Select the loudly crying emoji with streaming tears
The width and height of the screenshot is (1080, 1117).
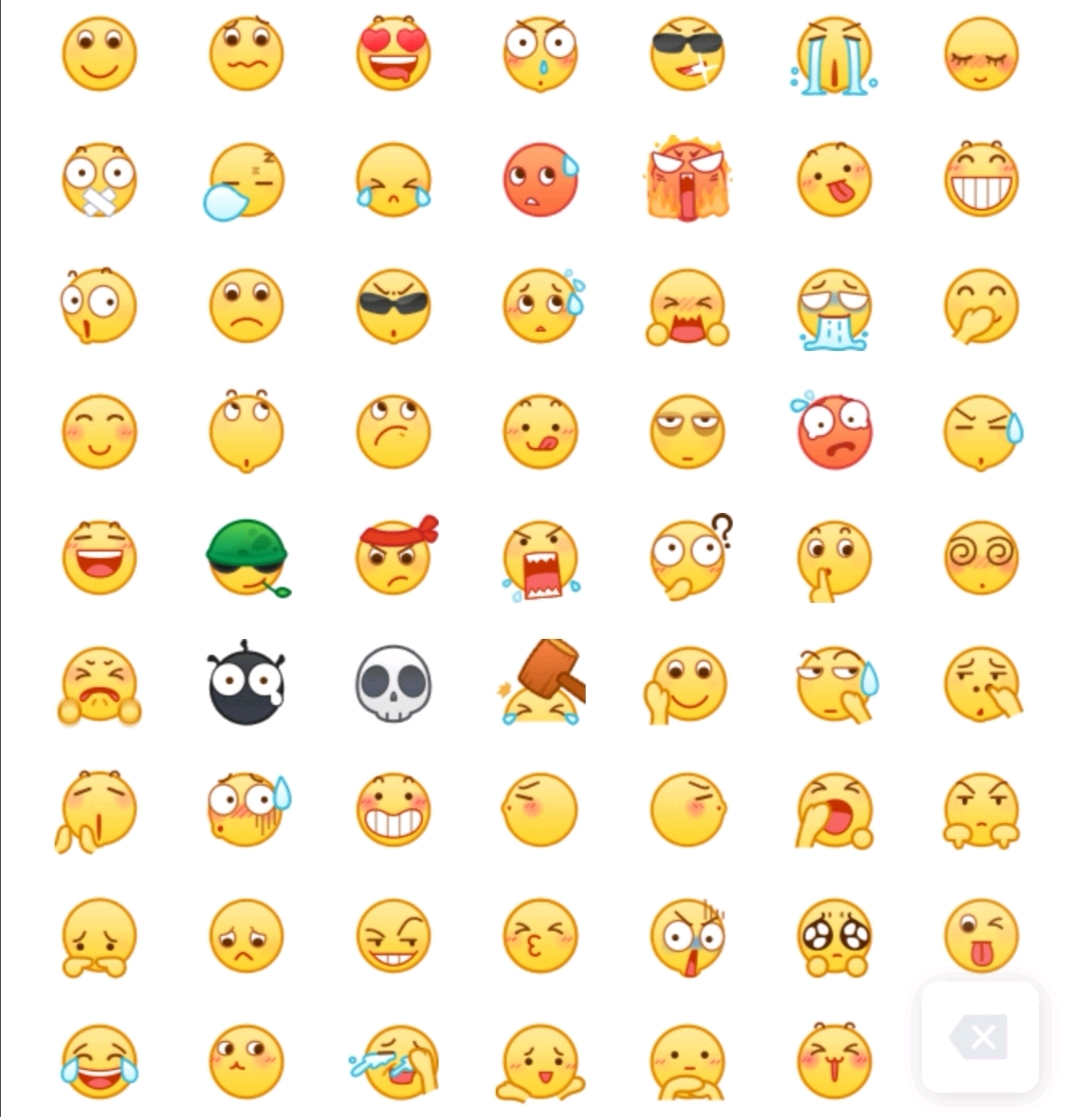(834, 53)
